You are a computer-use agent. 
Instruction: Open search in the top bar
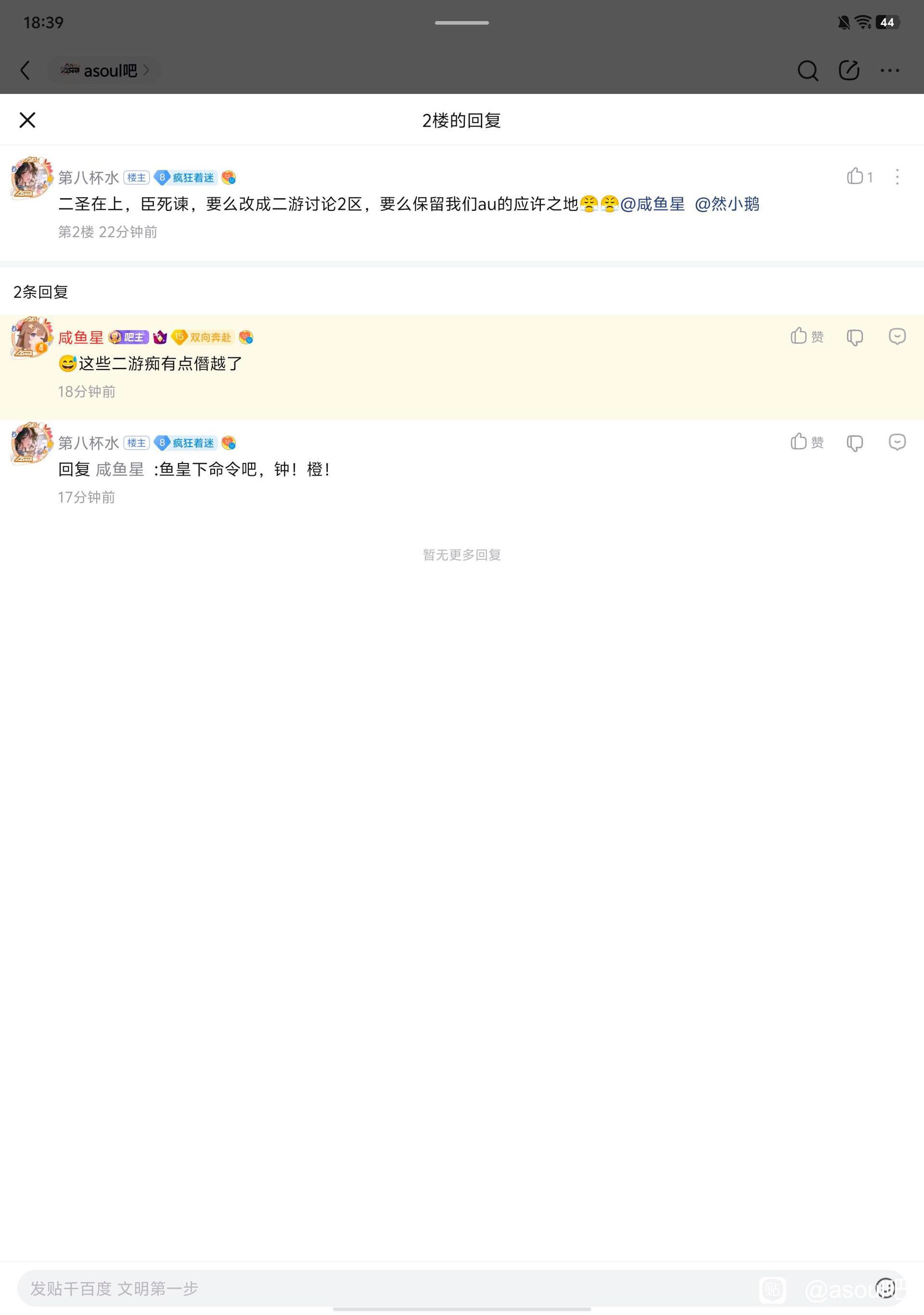click(807, 70)
